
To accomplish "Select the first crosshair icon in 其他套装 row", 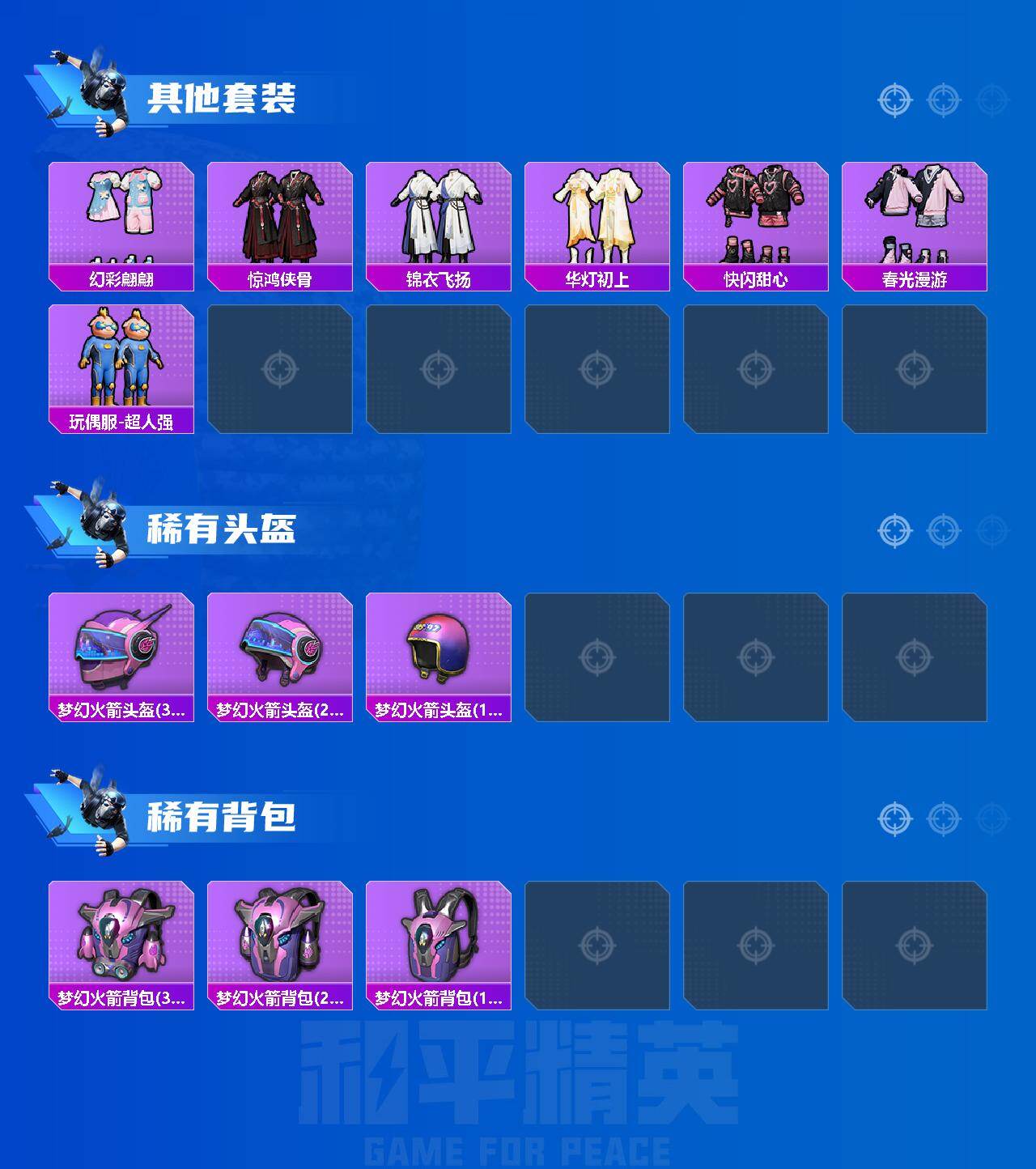I will click(x=894, y=100).
